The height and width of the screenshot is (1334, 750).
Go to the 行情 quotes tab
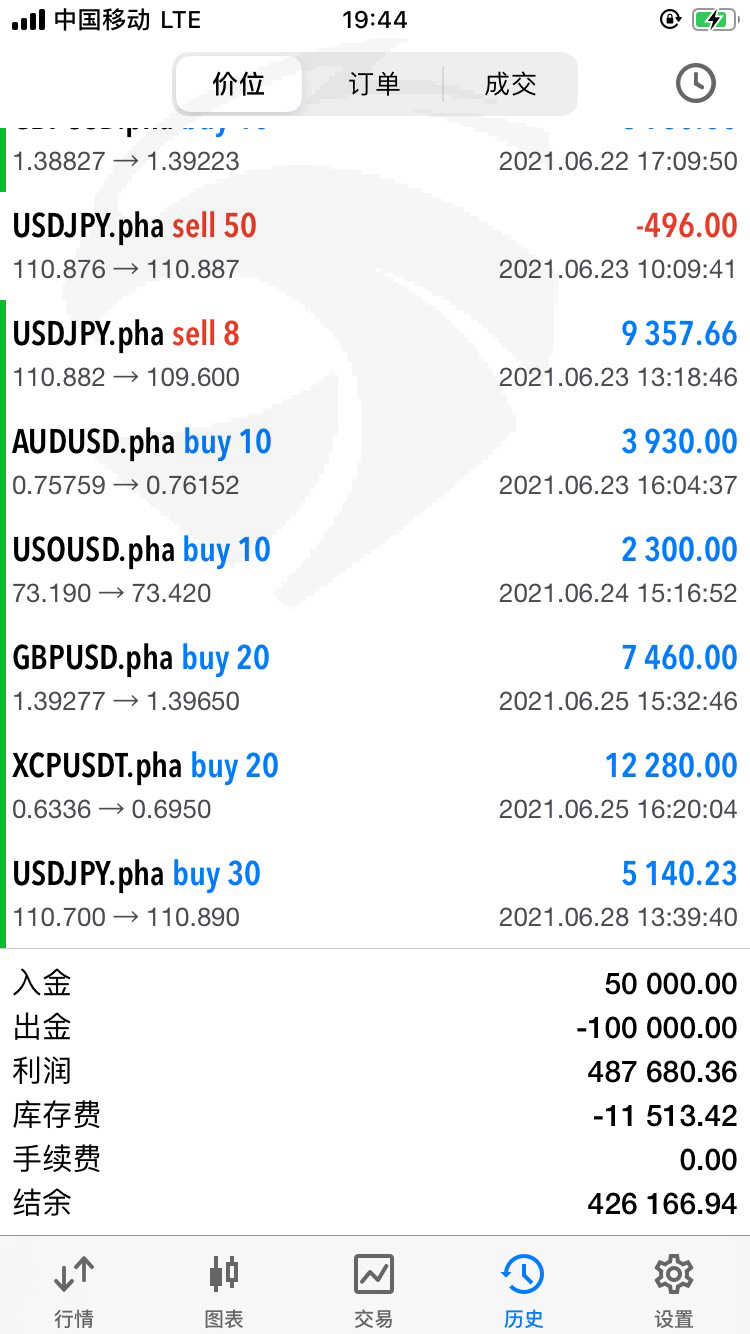(x=74, y=1290)
